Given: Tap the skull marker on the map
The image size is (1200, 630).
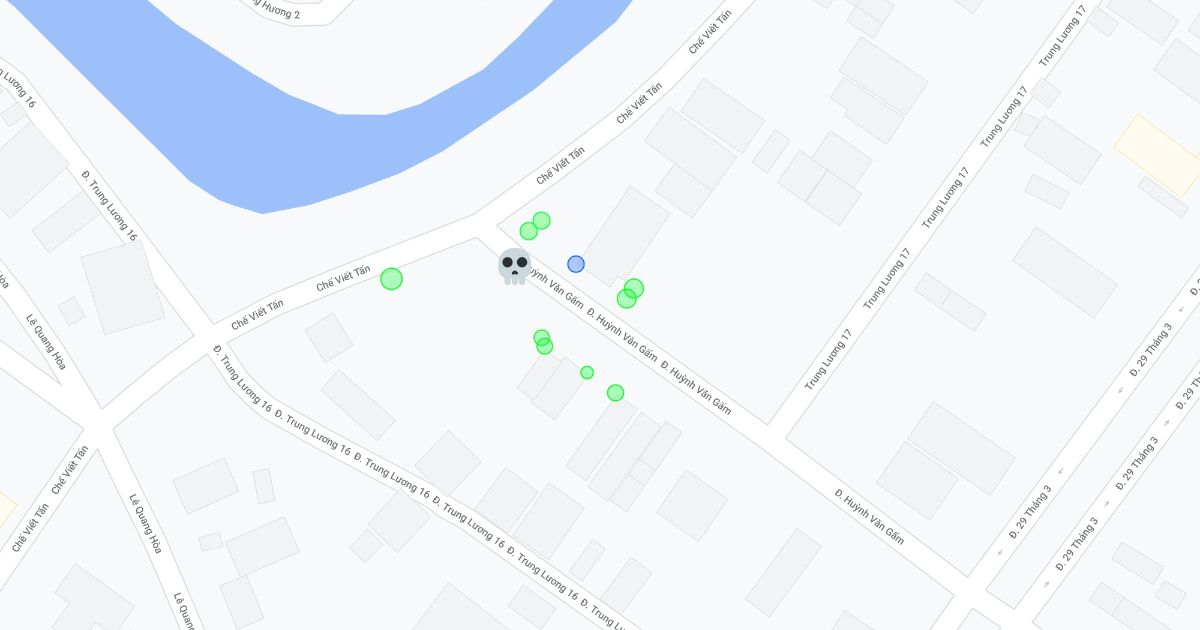Looking at the screenshot, I should [x=514, y=266].
